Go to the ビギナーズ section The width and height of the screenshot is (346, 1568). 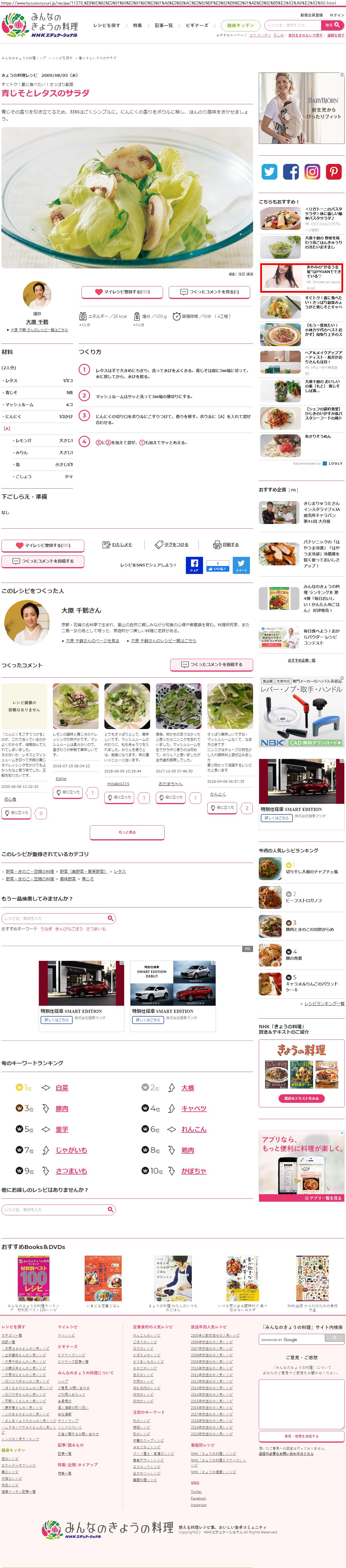(x=196, y=26)
